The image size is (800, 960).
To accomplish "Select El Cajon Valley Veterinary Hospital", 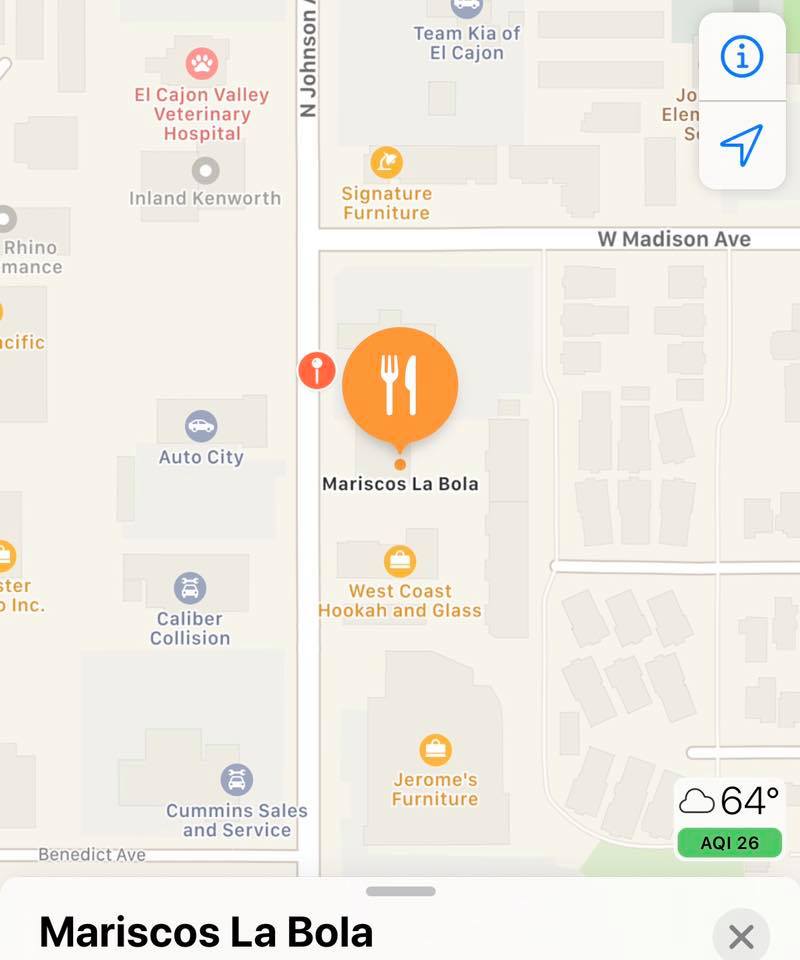I will click(x=202, y=64).
